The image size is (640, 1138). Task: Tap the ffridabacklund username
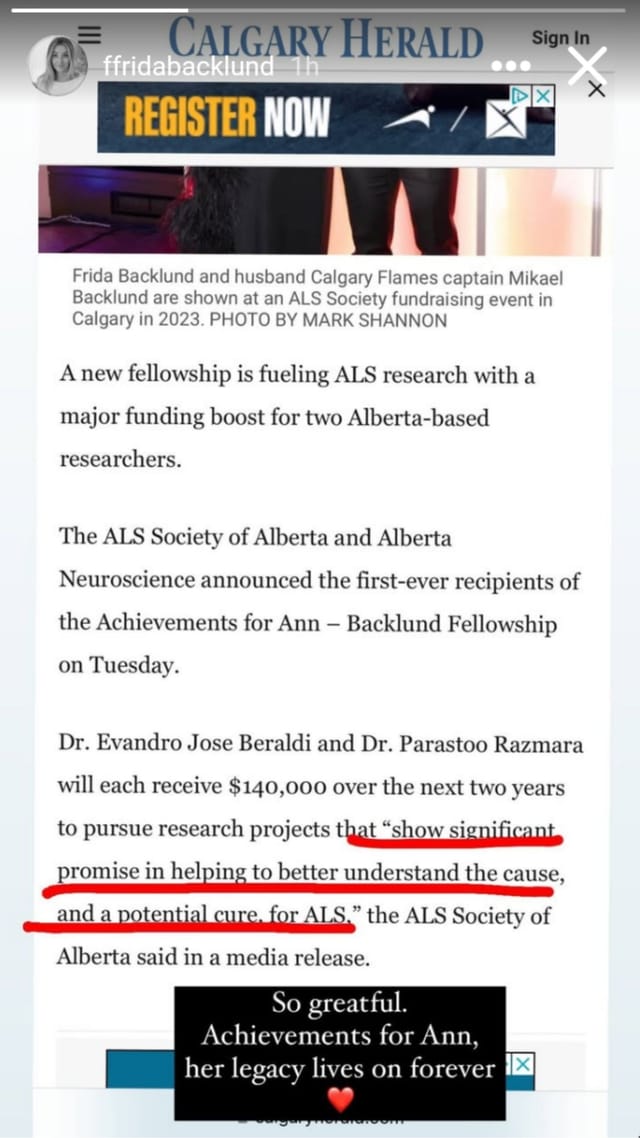pos(187,67)
